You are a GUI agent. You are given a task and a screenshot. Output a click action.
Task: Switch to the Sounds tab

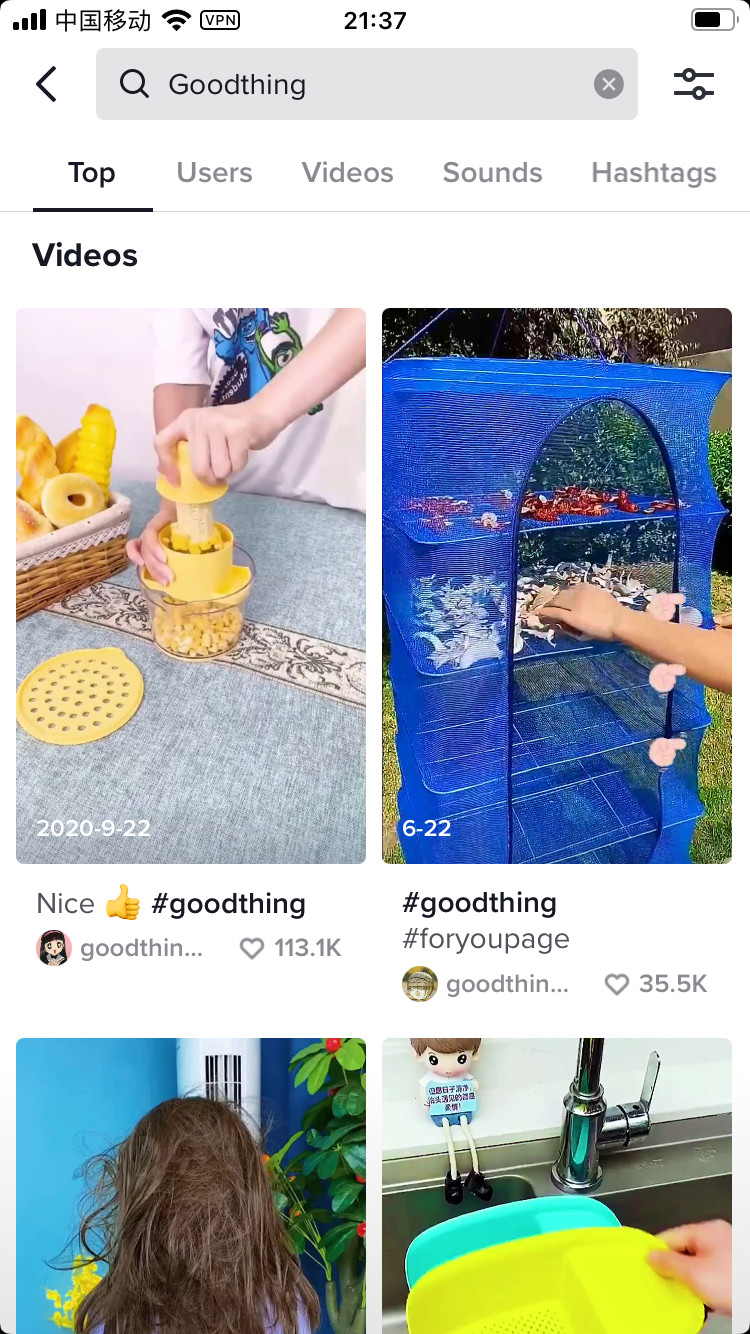[492, 173]
